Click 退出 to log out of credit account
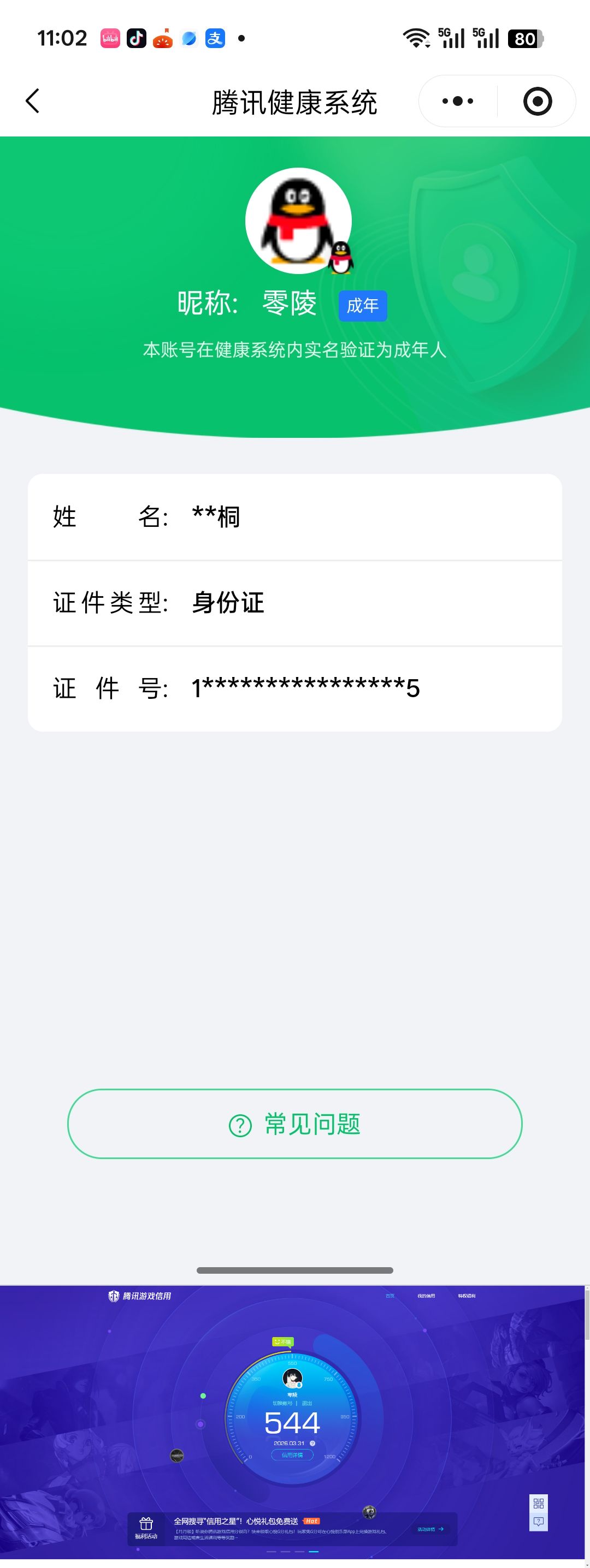This screenshot has height=1568, width=590. tap(308, 1403)
